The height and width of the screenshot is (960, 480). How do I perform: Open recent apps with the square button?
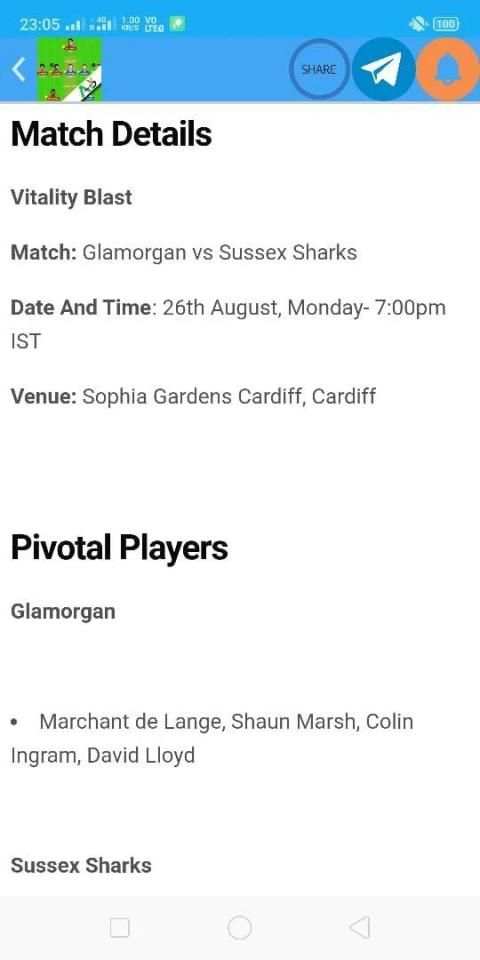click(119, 928)
